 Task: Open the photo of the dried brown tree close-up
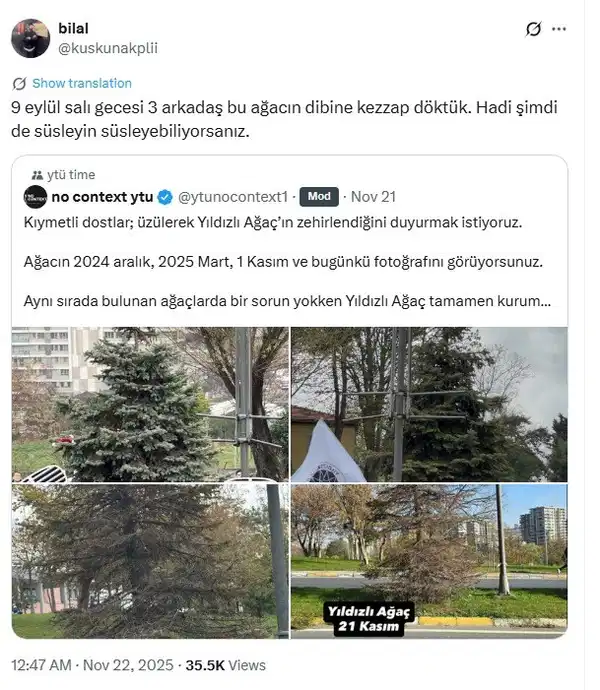pos(150,560)
